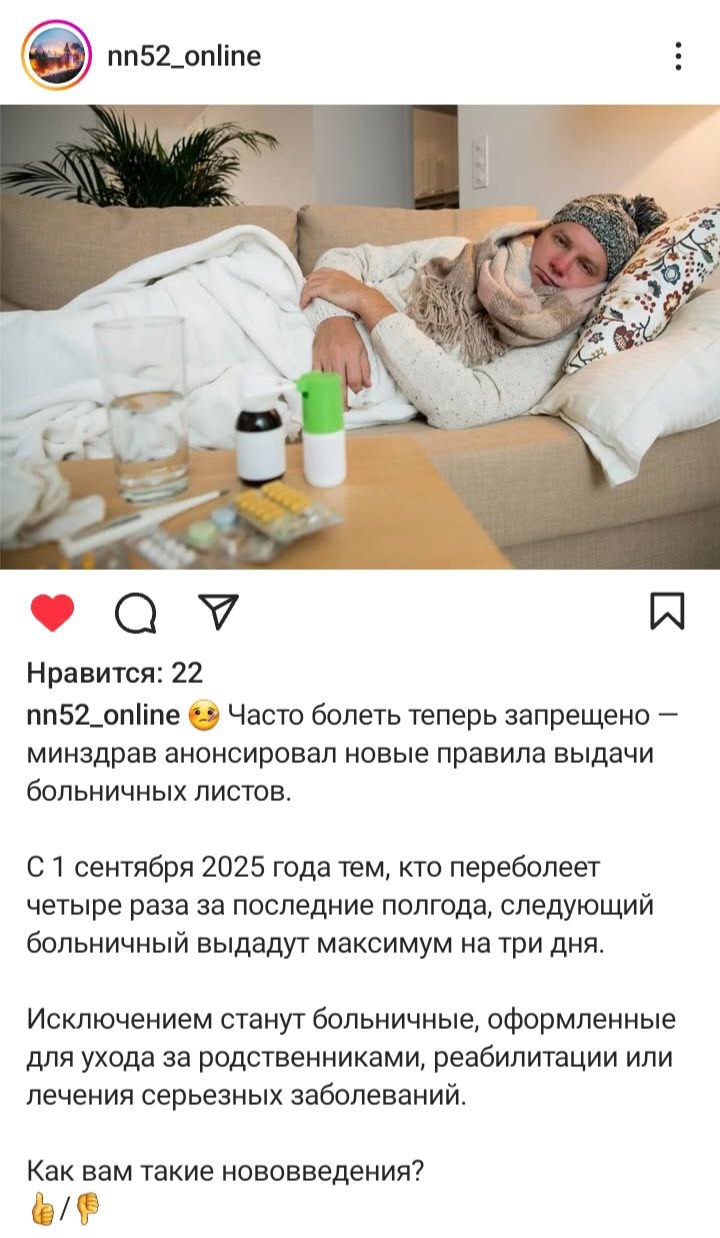Image resolution: width=720 pixels, height=1238 pixels.
Task: View the list of 22 likes
Action: 114,673
